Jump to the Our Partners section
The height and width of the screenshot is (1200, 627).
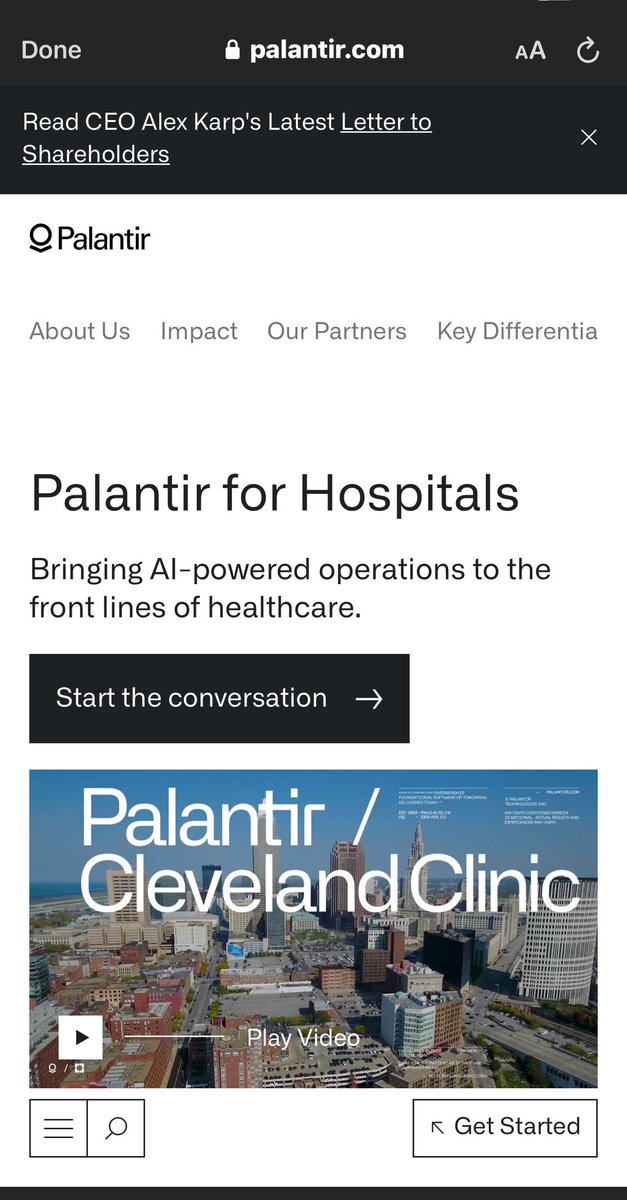coord(337,332)
